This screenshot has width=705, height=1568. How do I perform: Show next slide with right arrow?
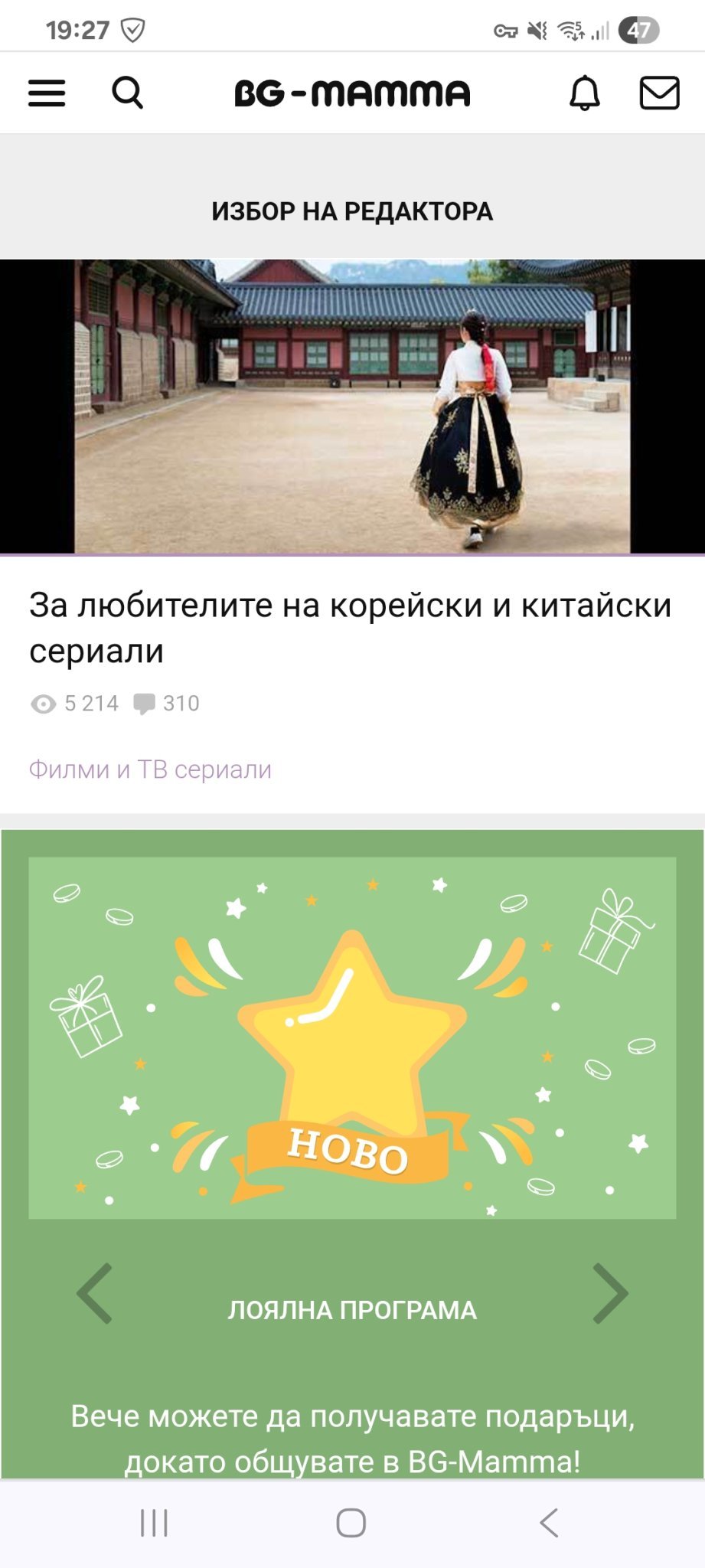[x=610, y=1293]
